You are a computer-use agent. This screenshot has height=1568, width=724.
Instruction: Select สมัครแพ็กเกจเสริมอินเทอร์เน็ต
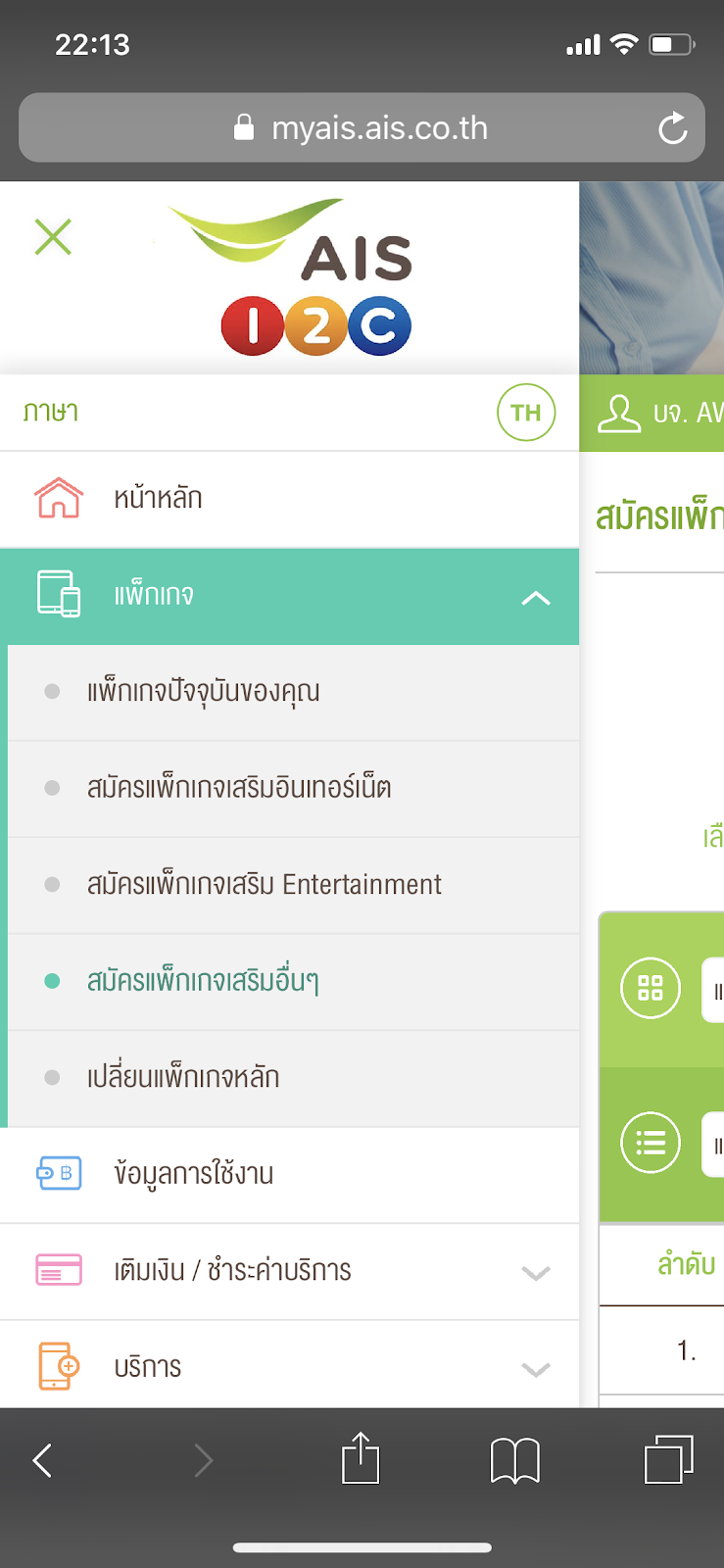[238, 788]
